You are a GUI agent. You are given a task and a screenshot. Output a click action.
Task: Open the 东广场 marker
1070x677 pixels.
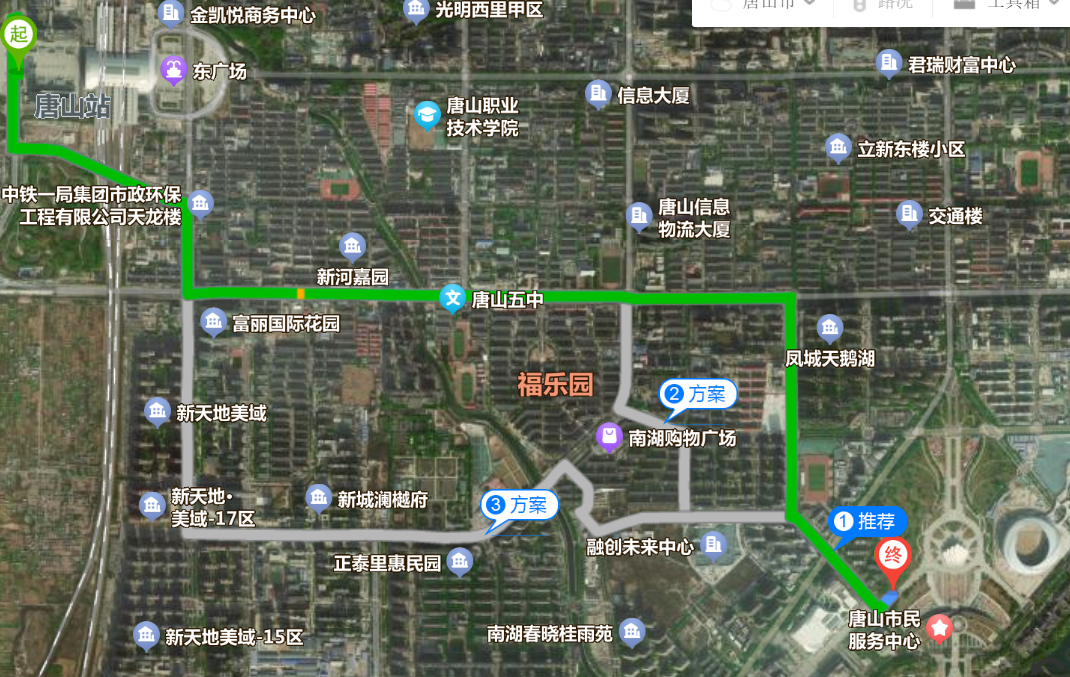point(174,71)
